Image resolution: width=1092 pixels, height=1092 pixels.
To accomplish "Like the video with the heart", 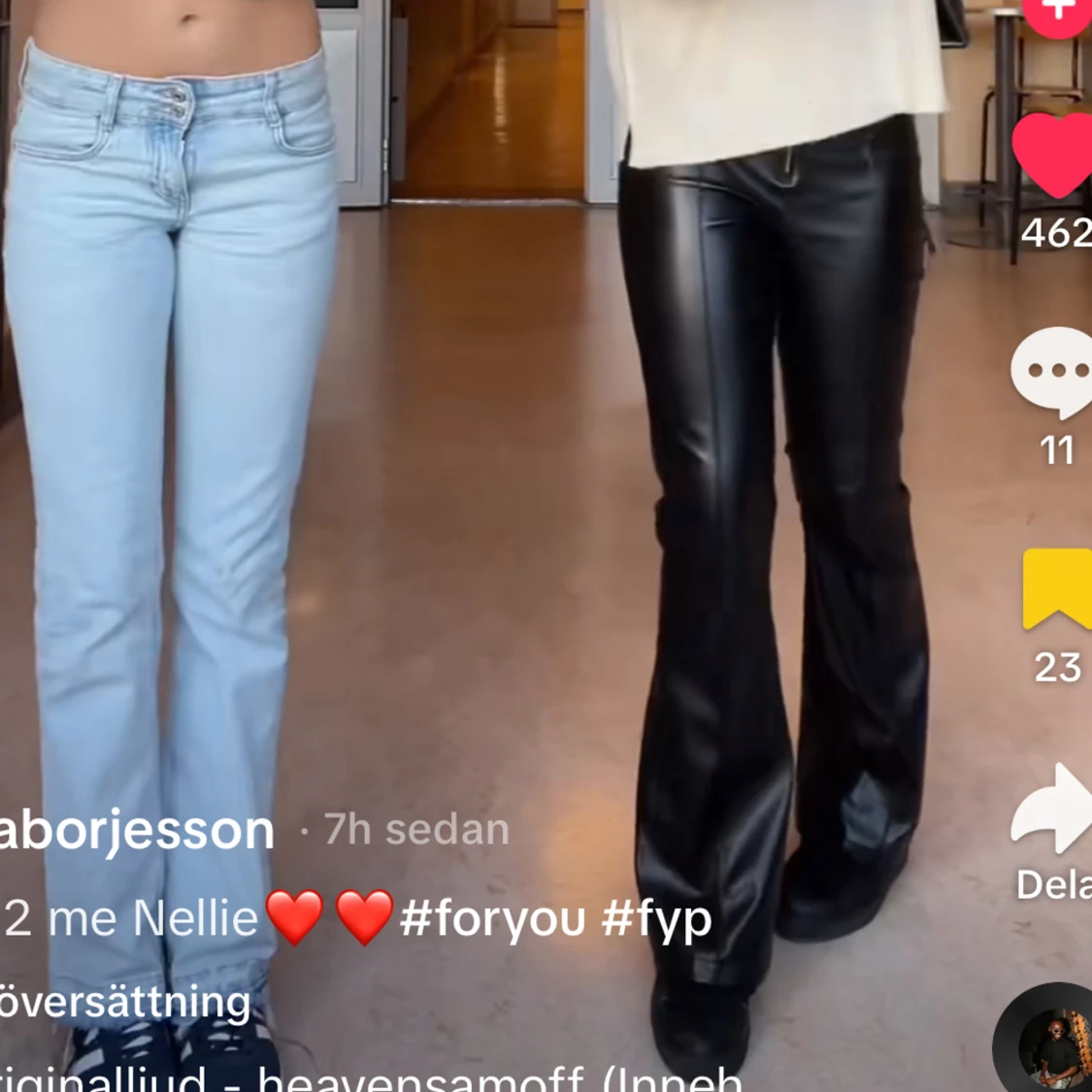I will 1054,154.
